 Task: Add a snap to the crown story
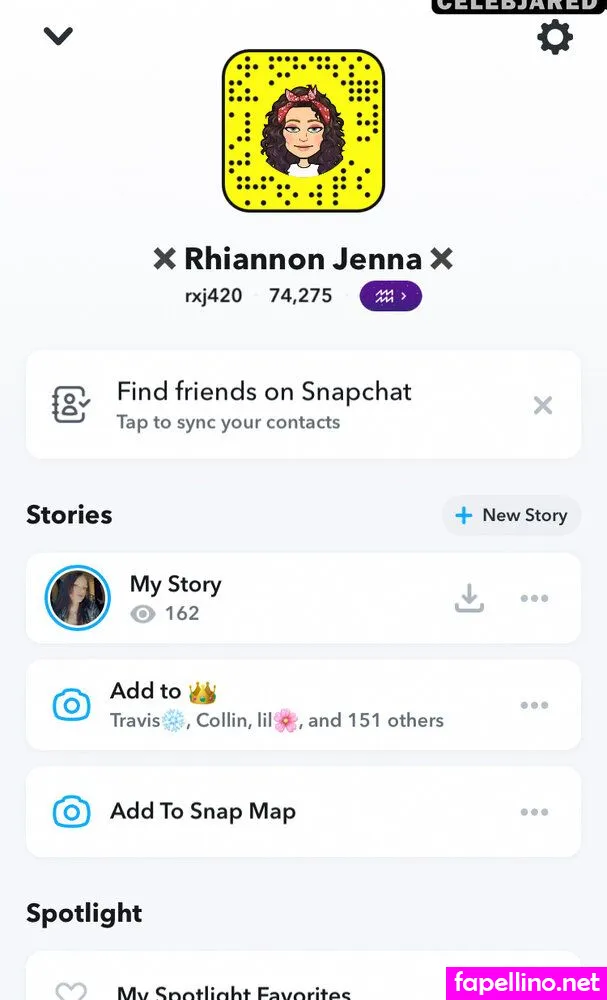tap(276, 705)
